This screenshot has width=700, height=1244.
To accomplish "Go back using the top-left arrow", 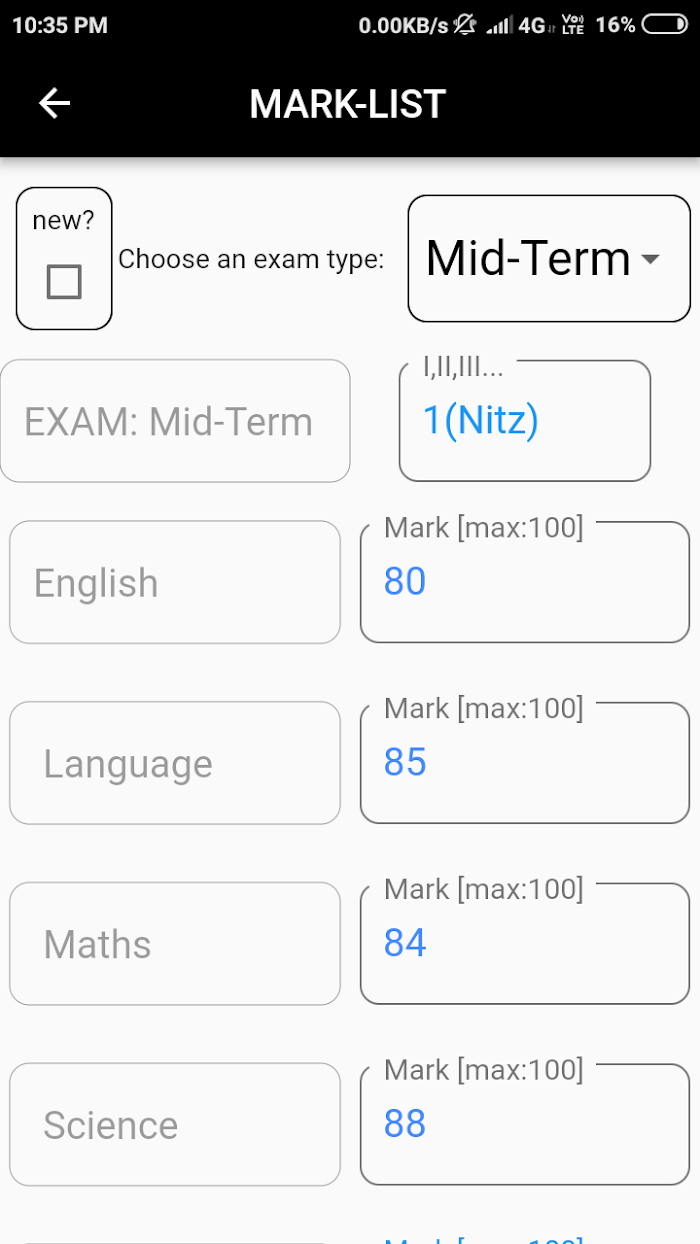I will 54,103.
